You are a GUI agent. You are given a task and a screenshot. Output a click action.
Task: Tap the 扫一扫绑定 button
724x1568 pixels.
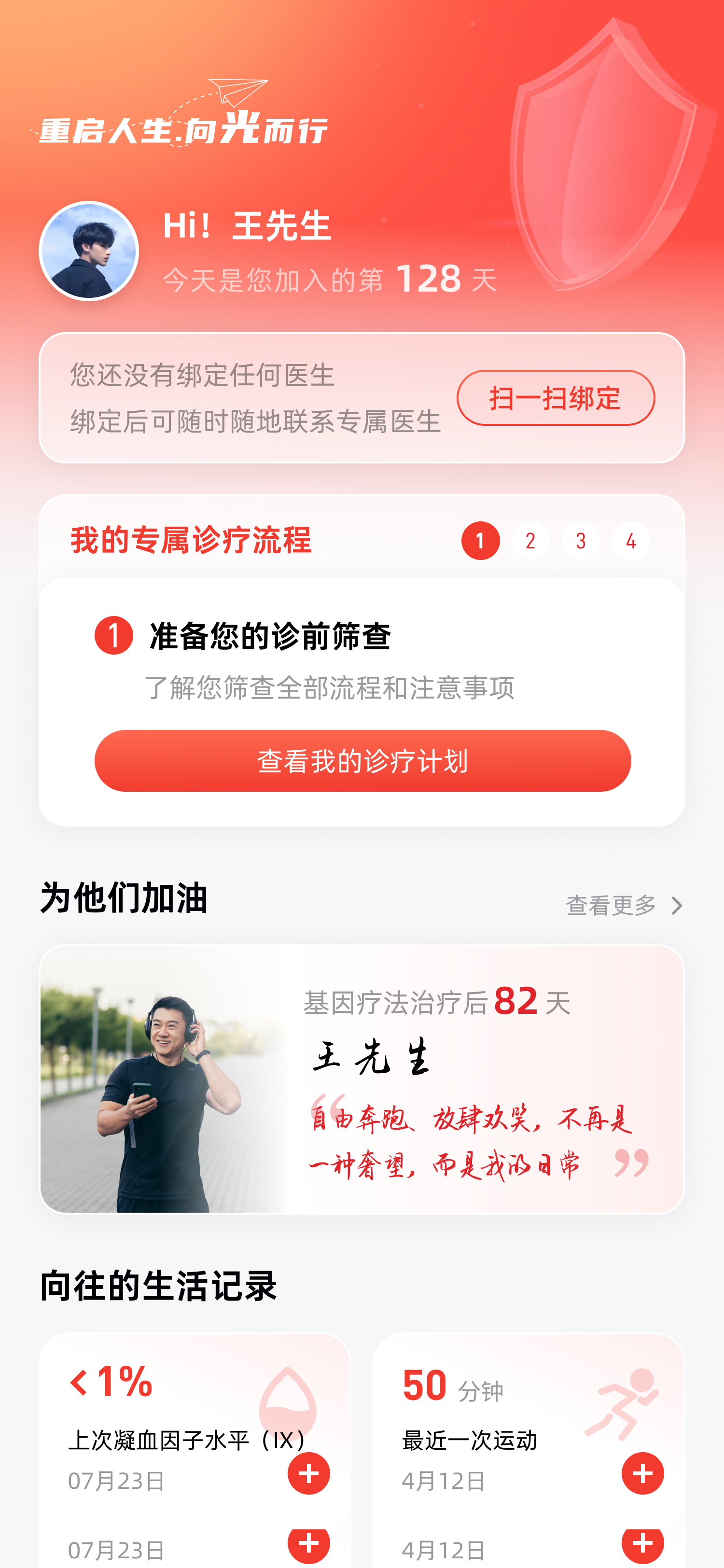[556, 397]
